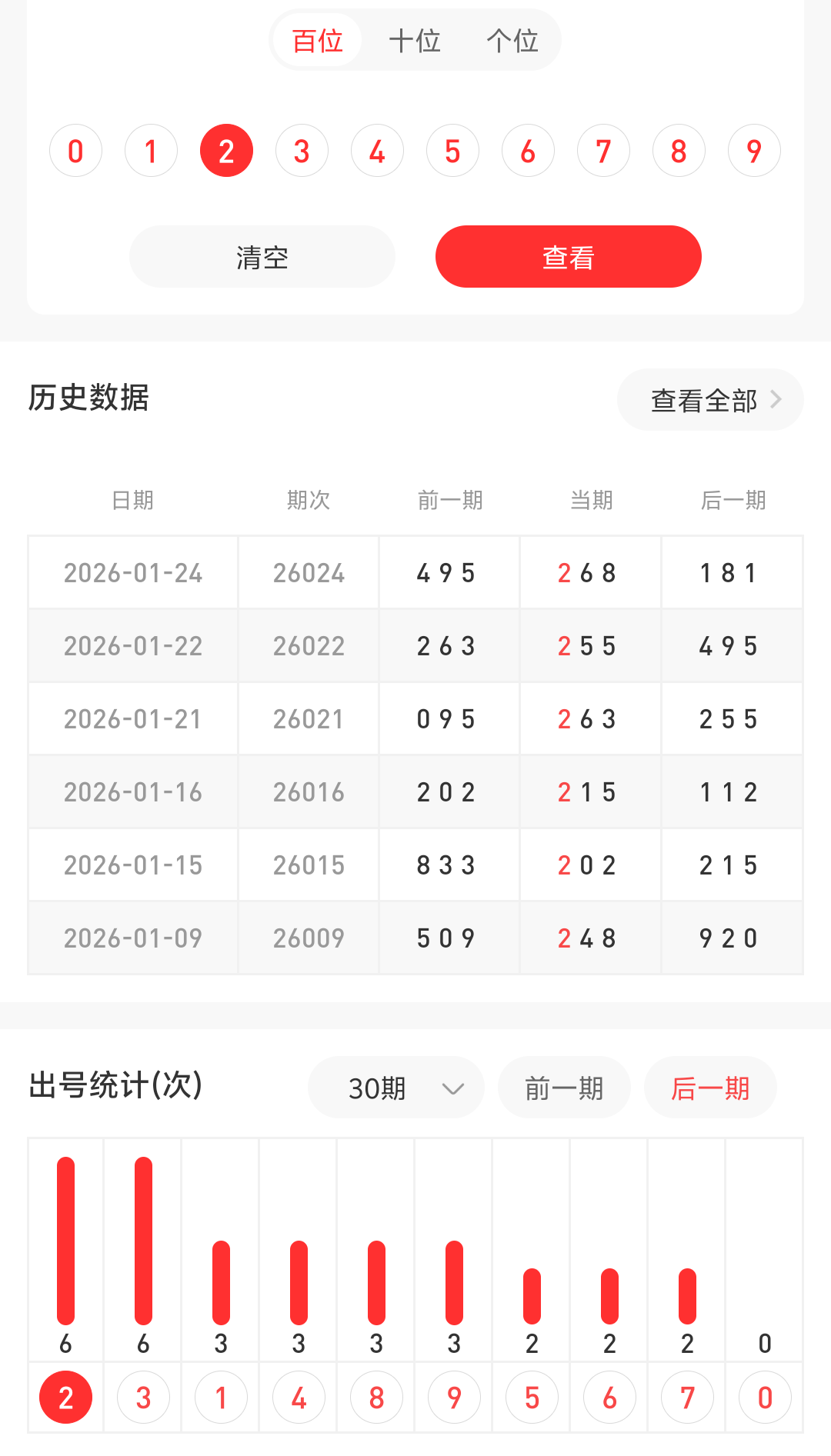Image resolution: width=831 pixels, height=1456 pixels.
Task: Select digit 7 in the number picker
Action: 603,150
